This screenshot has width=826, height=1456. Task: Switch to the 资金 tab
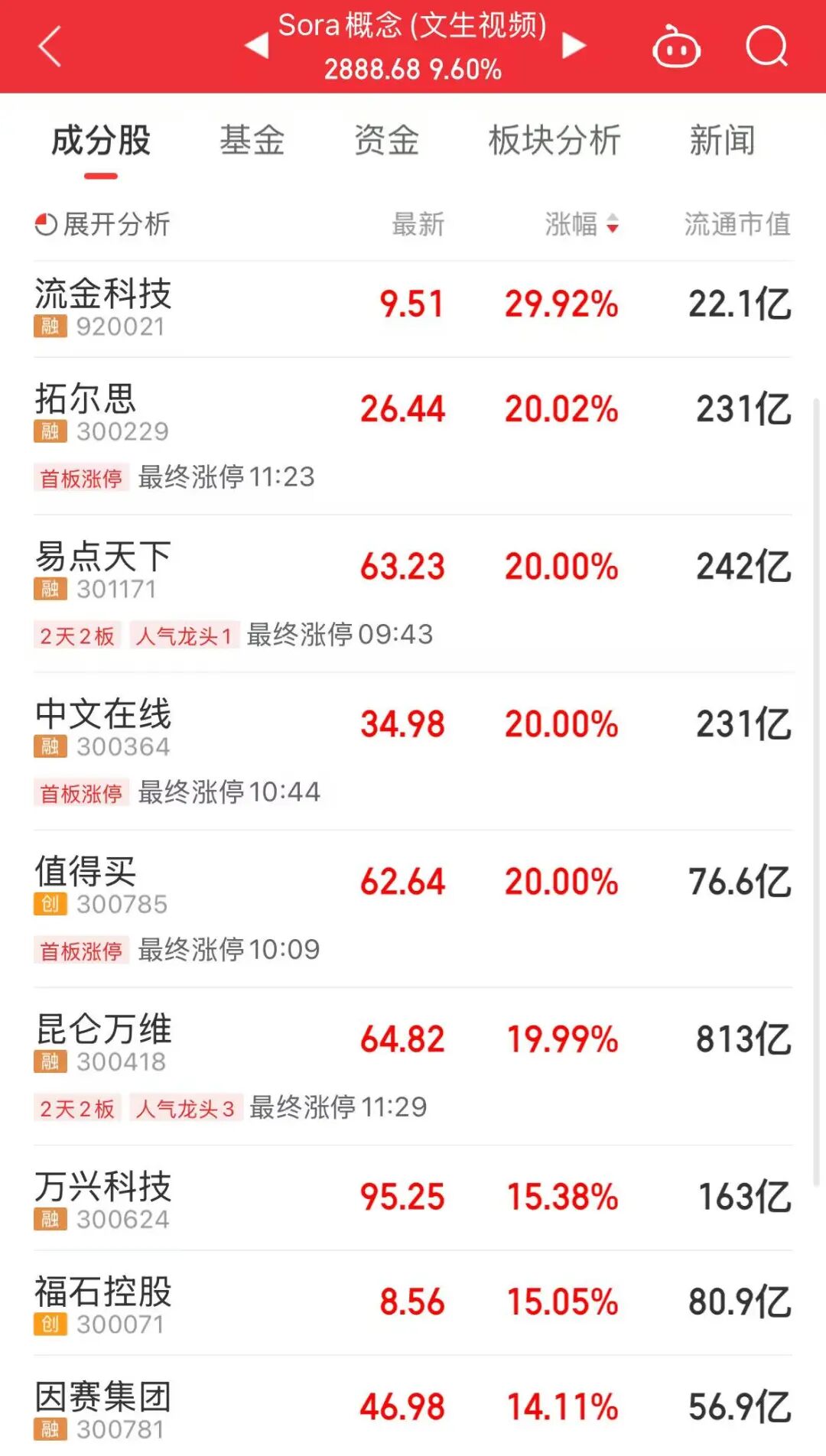coord(387,141)
